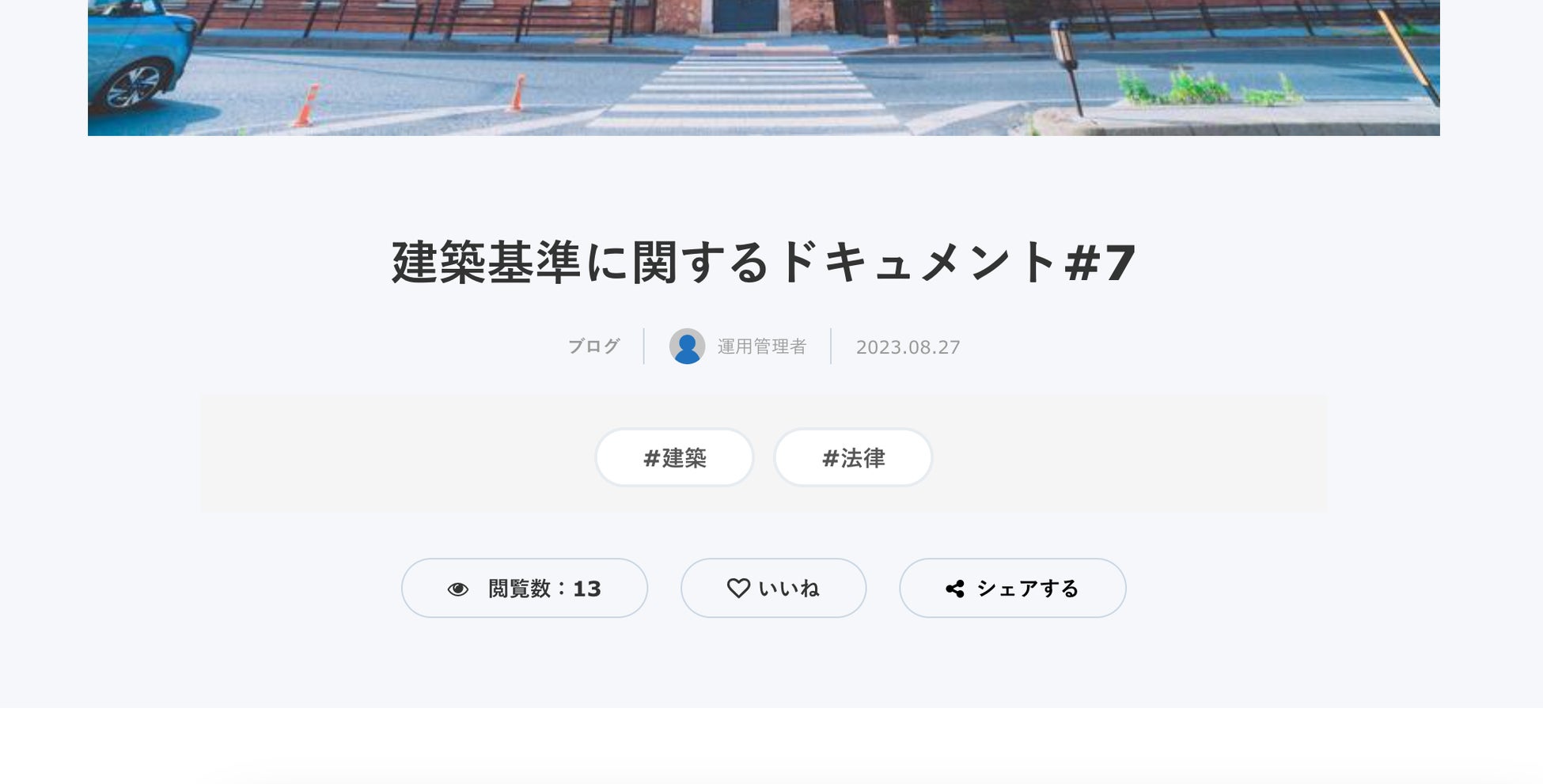The width and height of the screenshot is (1543, 784).
Task: Share the post via シェアする
Action: 1012,588
